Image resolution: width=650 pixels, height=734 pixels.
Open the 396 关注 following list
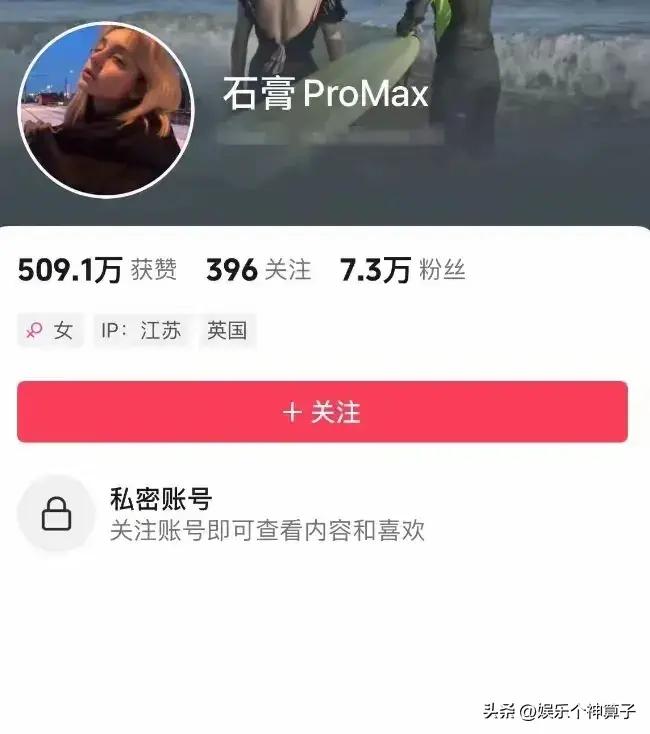tap(258, 269)
